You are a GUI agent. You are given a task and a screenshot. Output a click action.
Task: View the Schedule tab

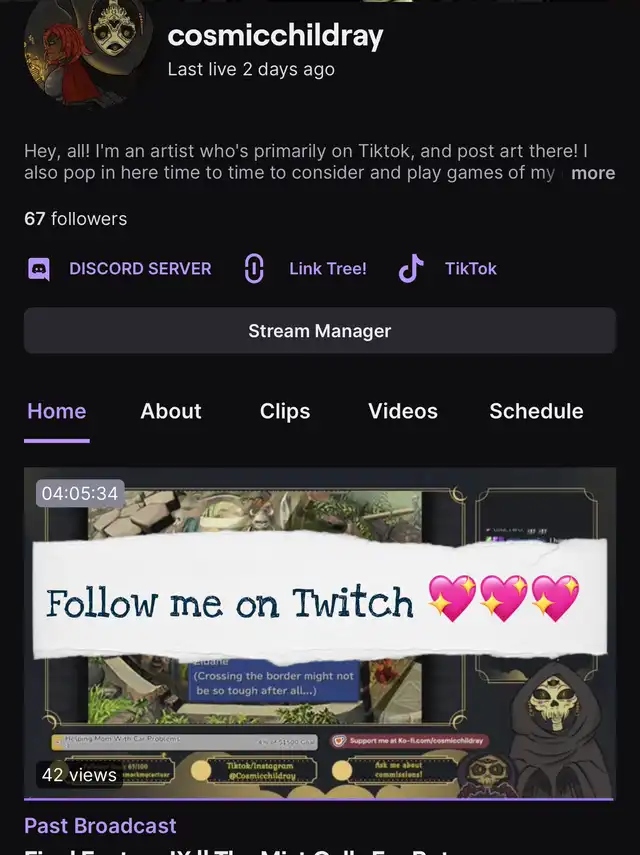point(536,411)
